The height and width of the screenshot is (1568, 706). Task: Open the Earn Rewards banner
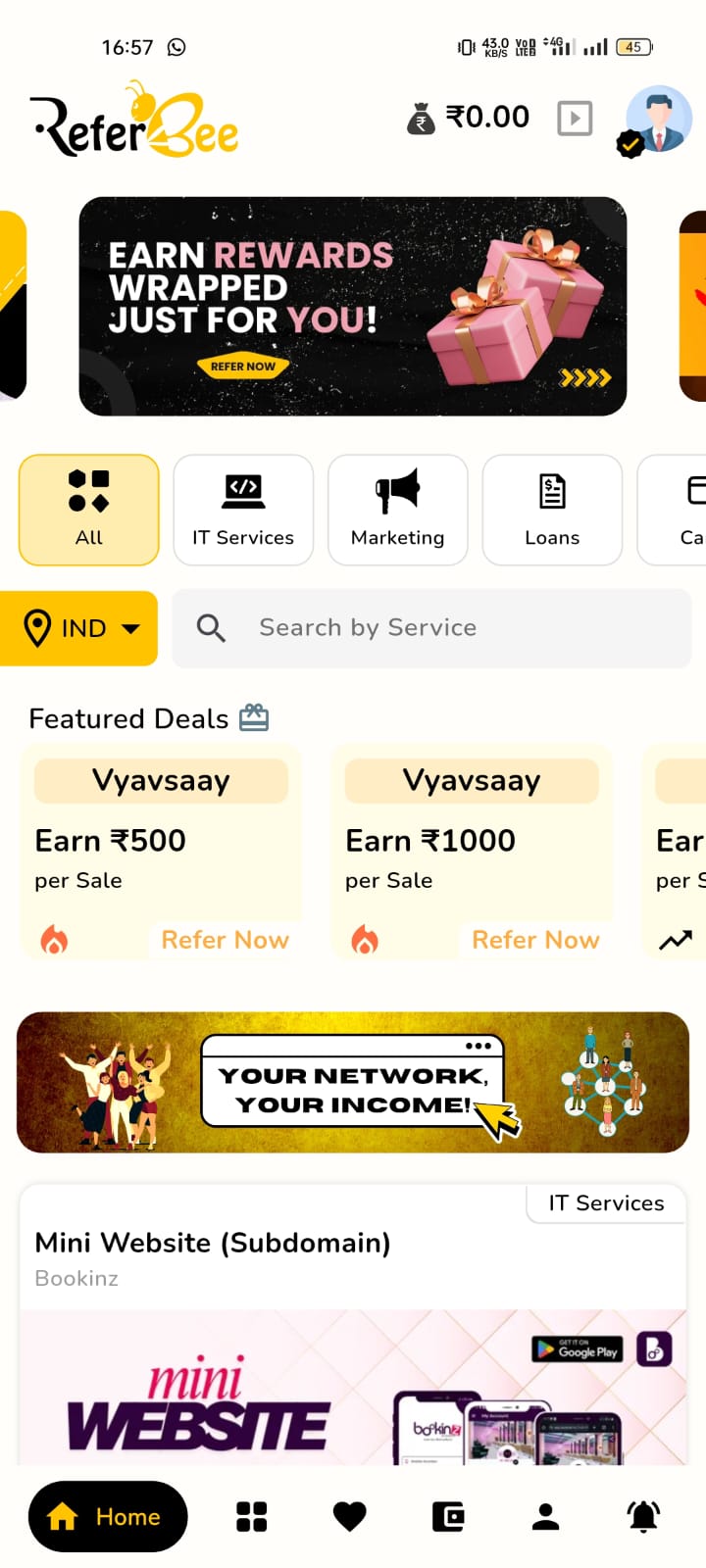(x=352, y=306)
